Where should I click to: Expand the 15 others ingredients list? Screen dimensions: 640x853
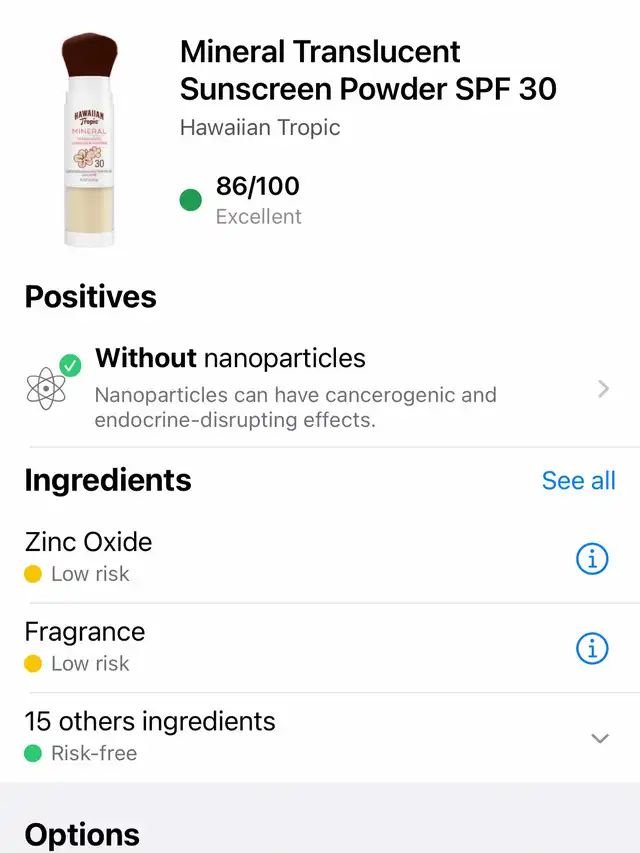pos(599,738)
